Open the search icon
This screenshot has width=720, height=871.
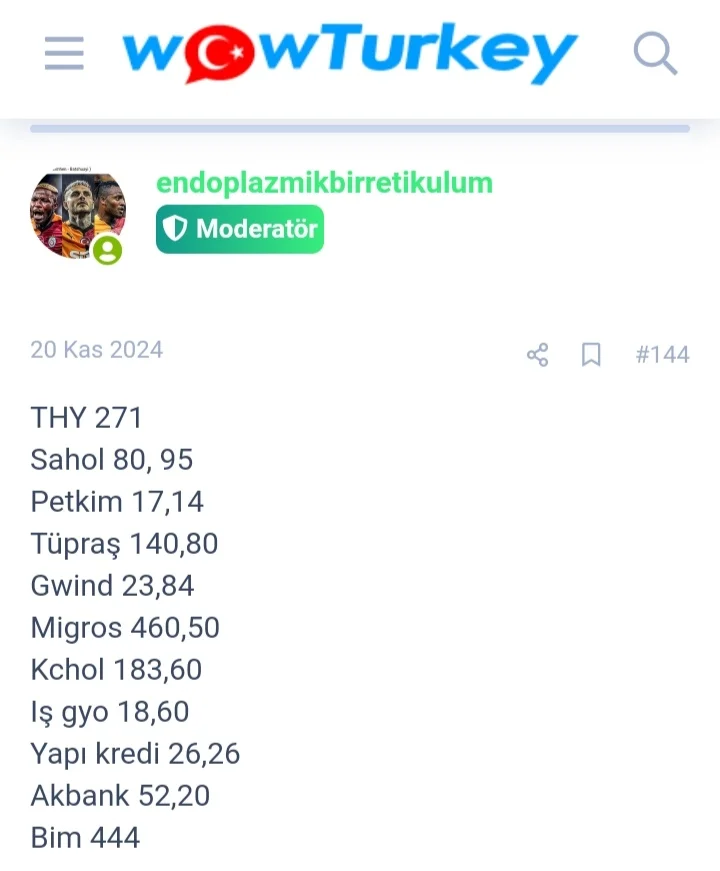coord(655,53)
